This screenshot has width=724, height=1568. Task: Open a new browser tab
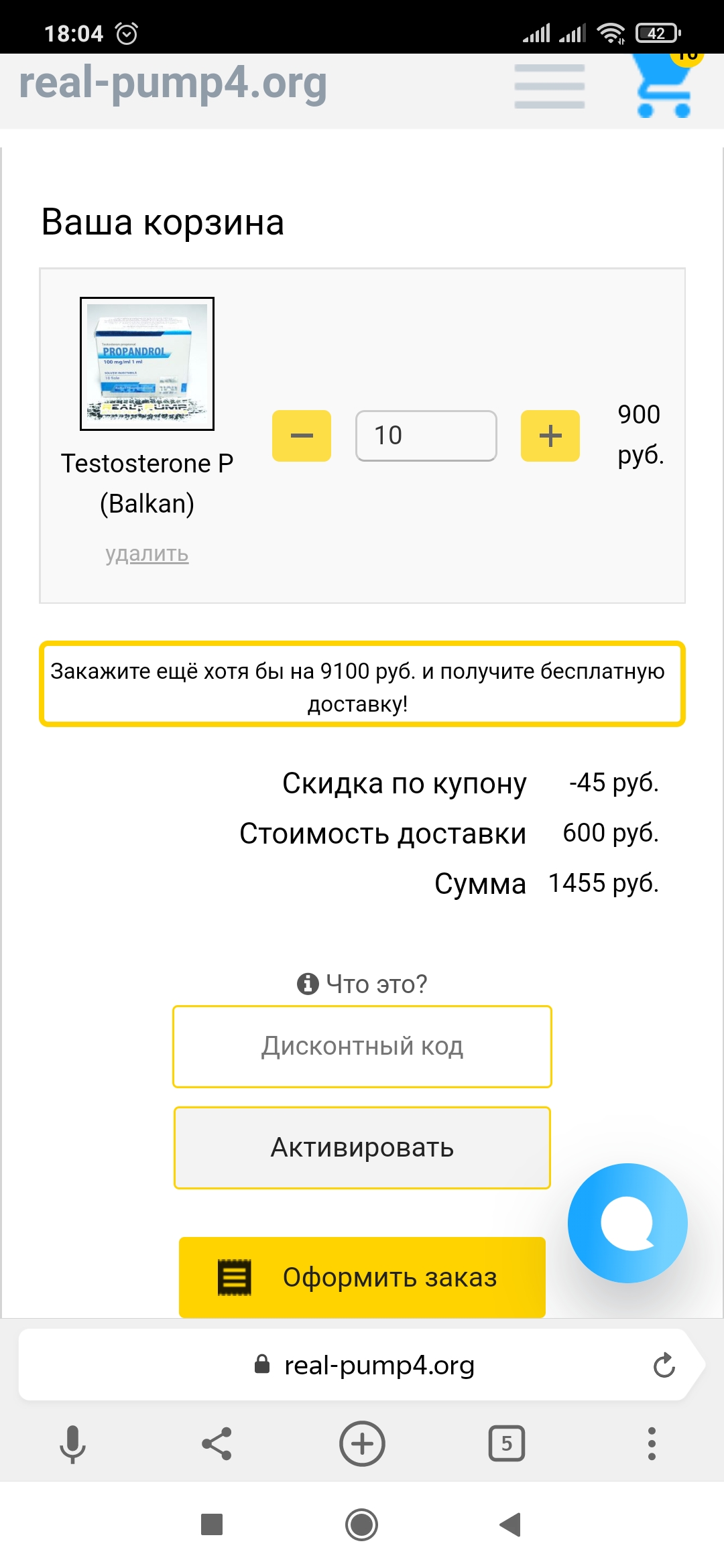(x=362, y=1443)
